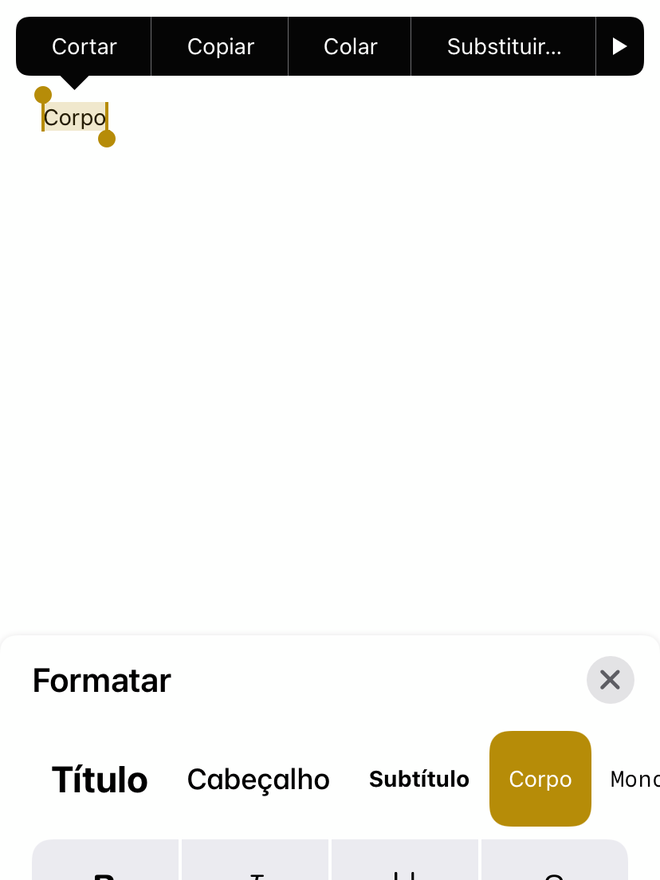This screenshot has height=880, width=660.
Task: Apply the Título text style
Action: point(99,779)
